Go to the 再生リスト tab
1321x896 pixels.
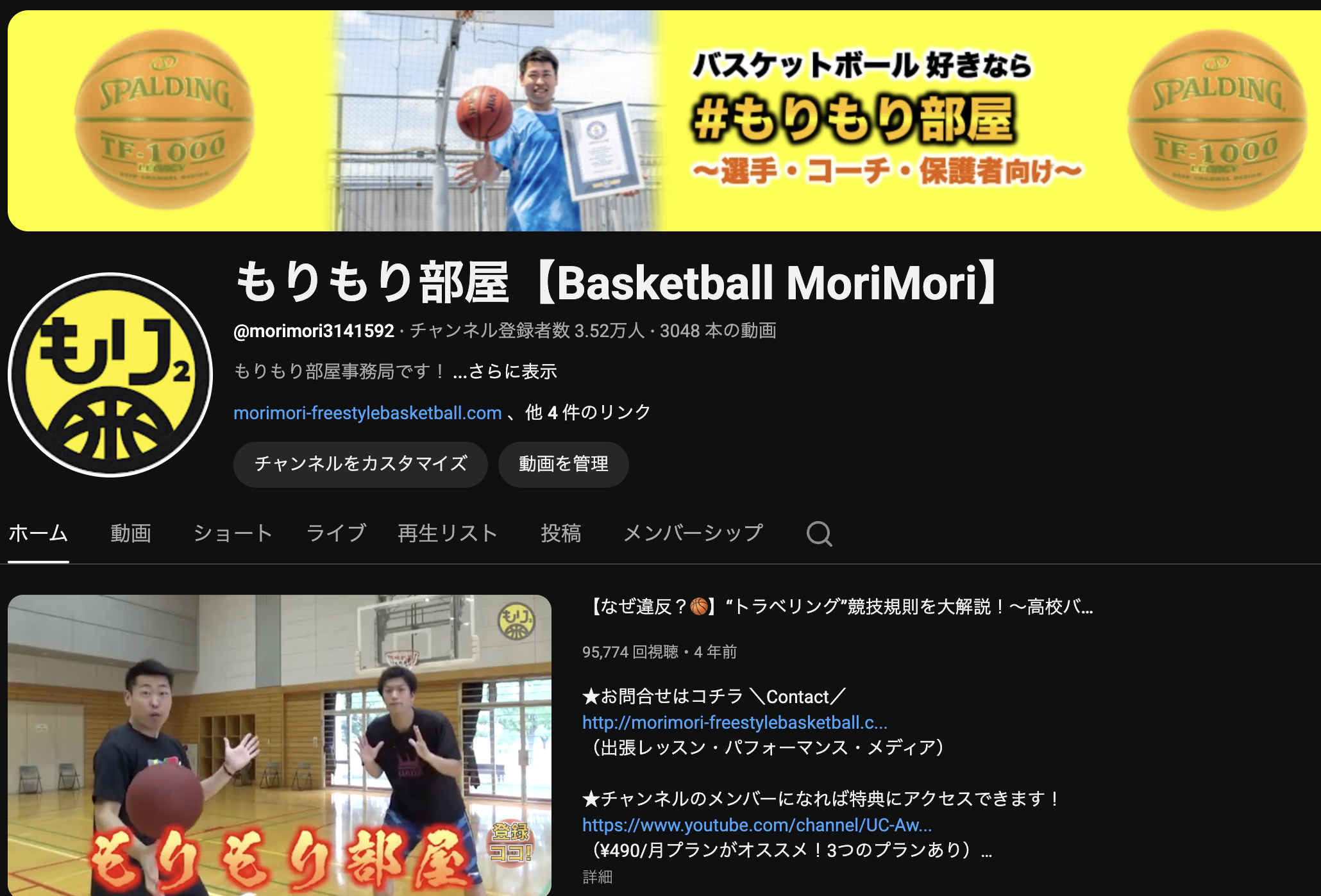[x=448, y=533]
